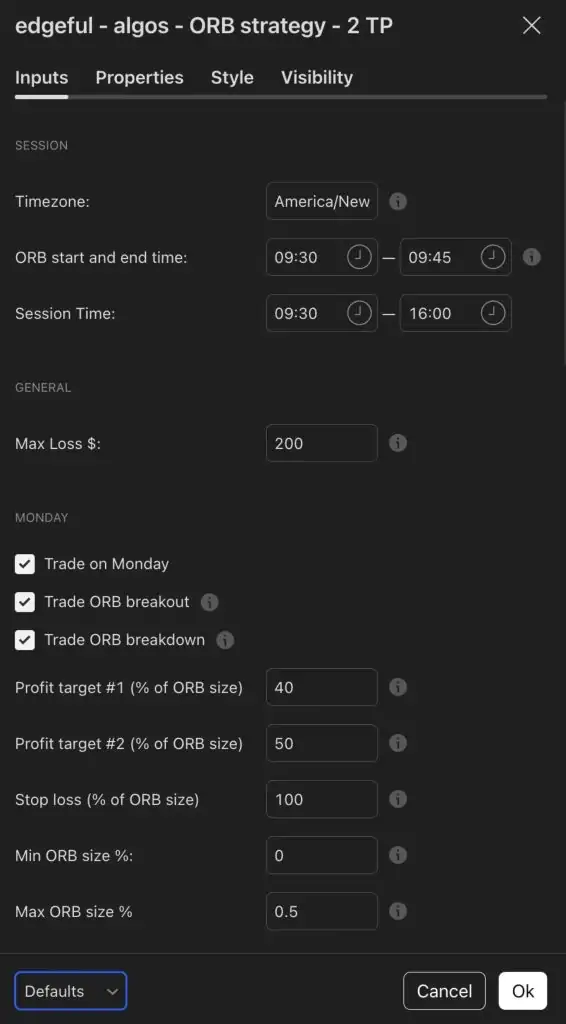Image resolution: width=566 pixels, height=1024 pixels.
Task: Edit the ORB start time 09:30
Action: [x=322, y=257]
